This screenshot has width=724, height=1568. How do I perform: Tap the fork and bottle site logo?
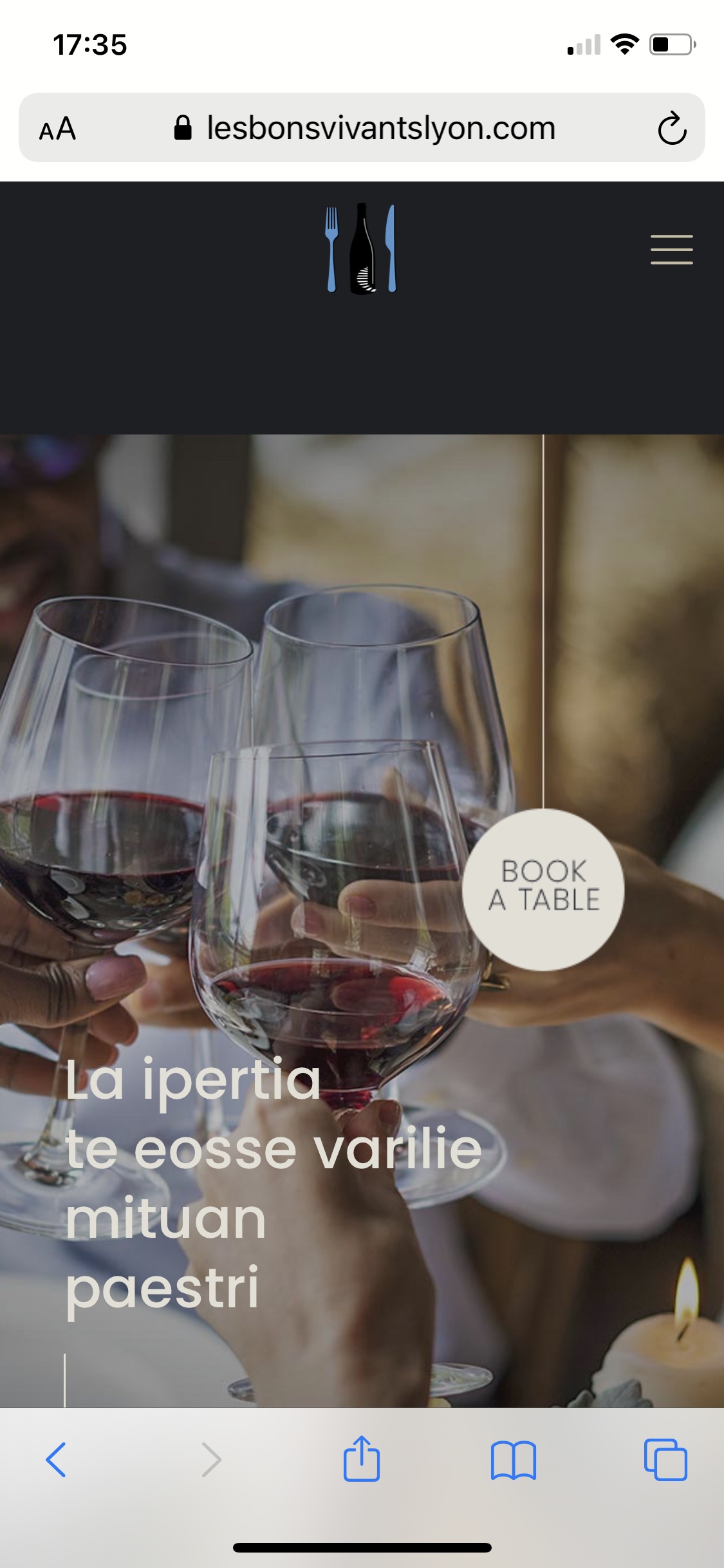coord(361,248)
